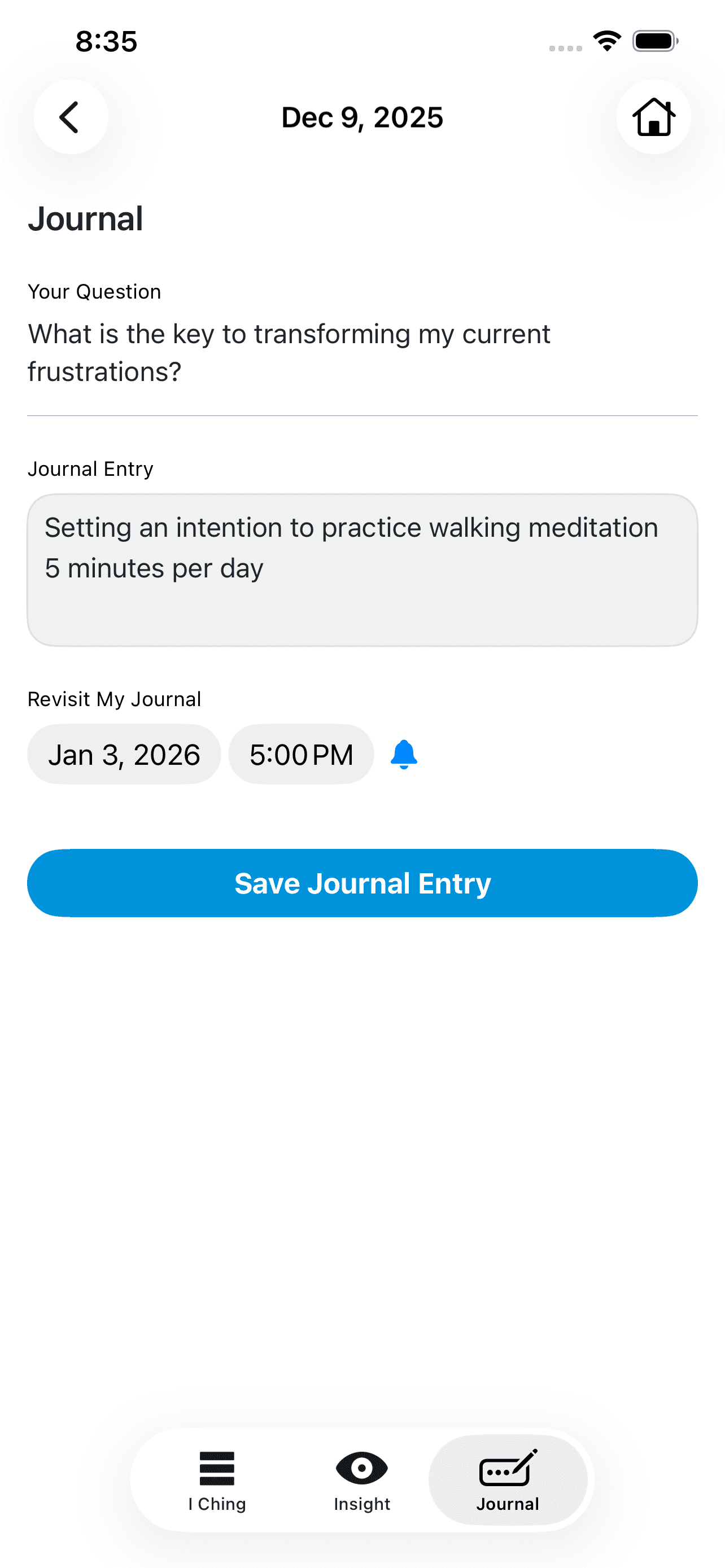The image size is (725, 1568).
Task: Return home using the house icon
Action: pos(653,117)
